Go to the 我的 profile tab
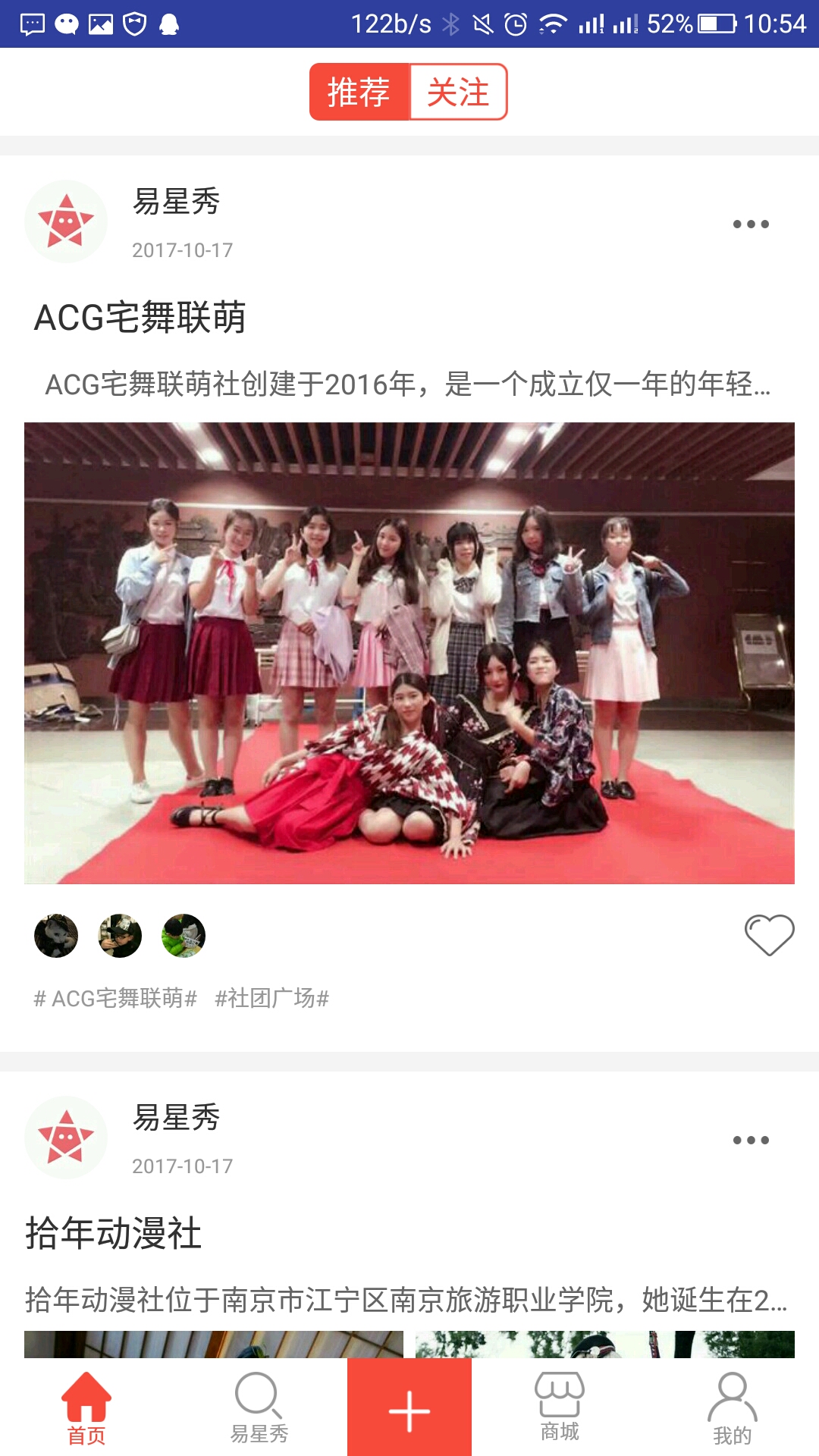The height and width of the screenshot is (1456, 819). click(x=732, y=1407)
